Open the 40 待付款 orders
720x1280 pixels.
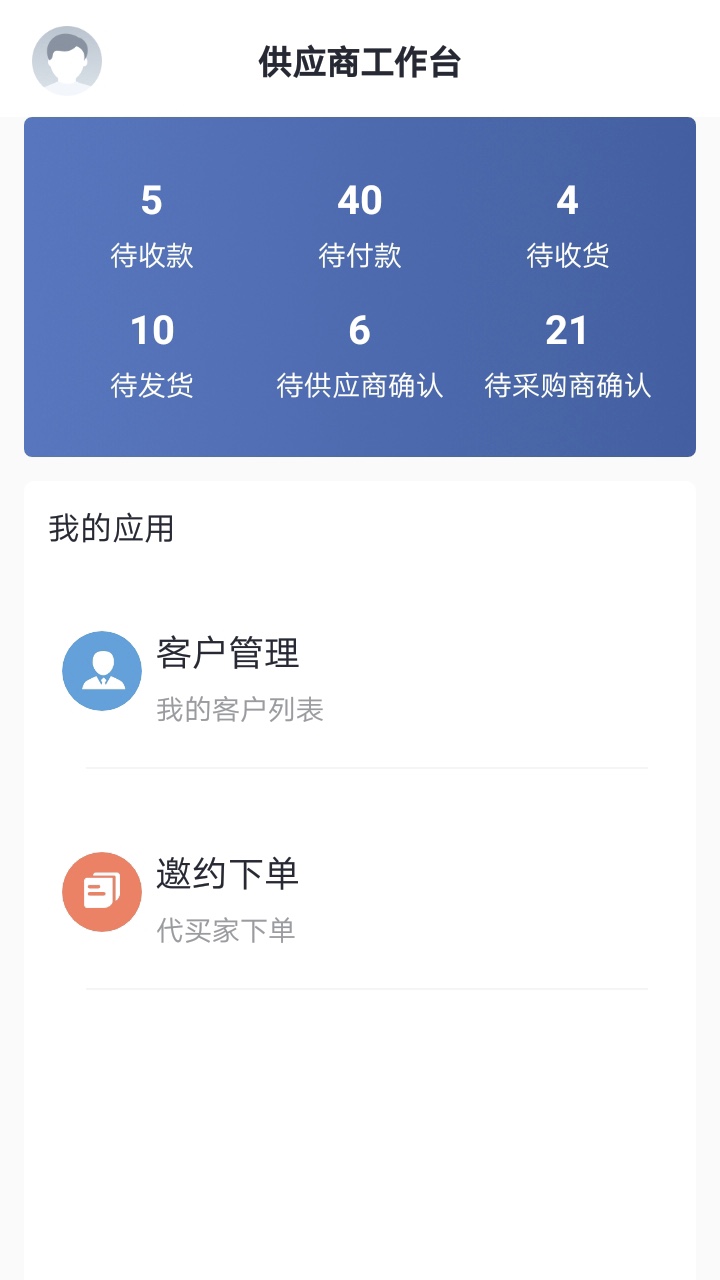tap(360, 227)
